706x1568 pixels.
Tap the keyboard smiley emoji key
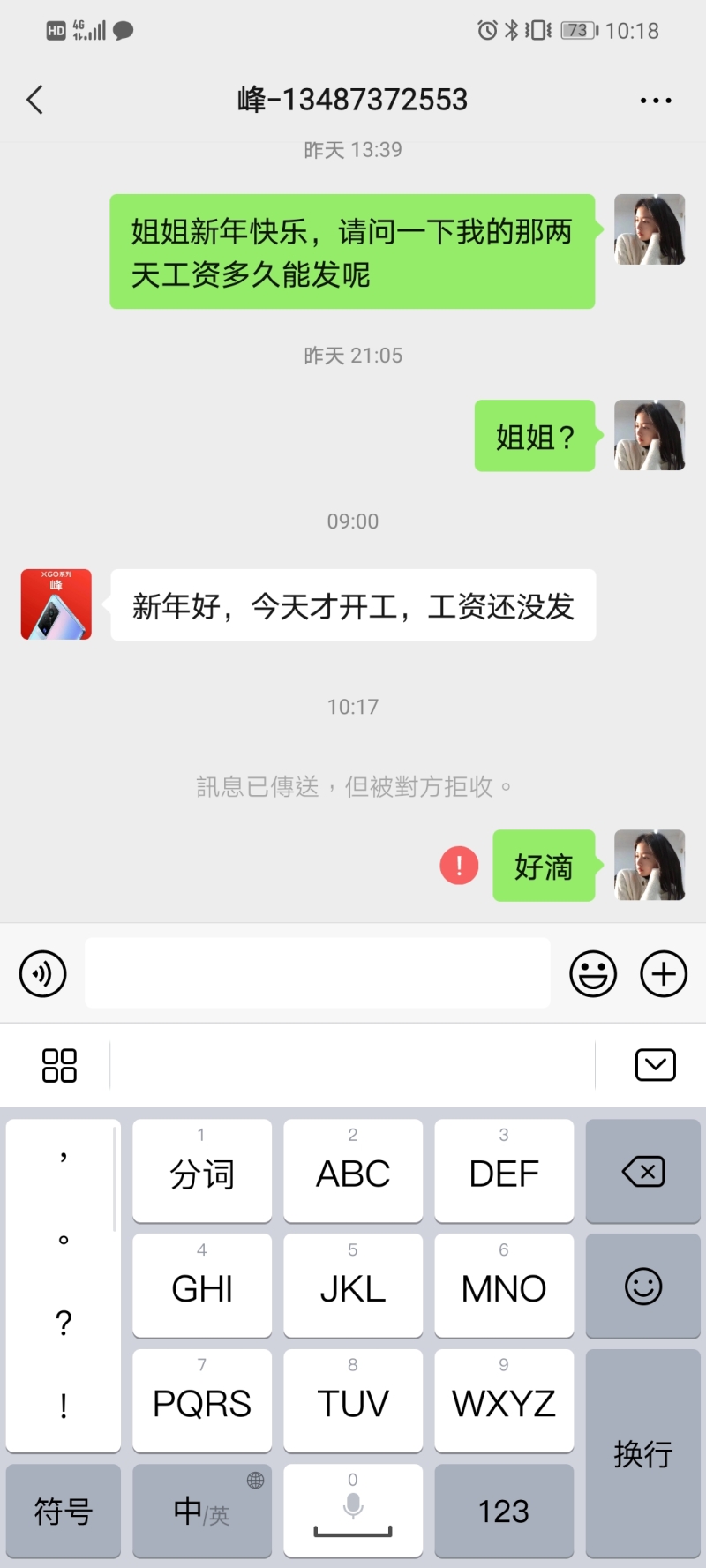tap(642, 1287)
